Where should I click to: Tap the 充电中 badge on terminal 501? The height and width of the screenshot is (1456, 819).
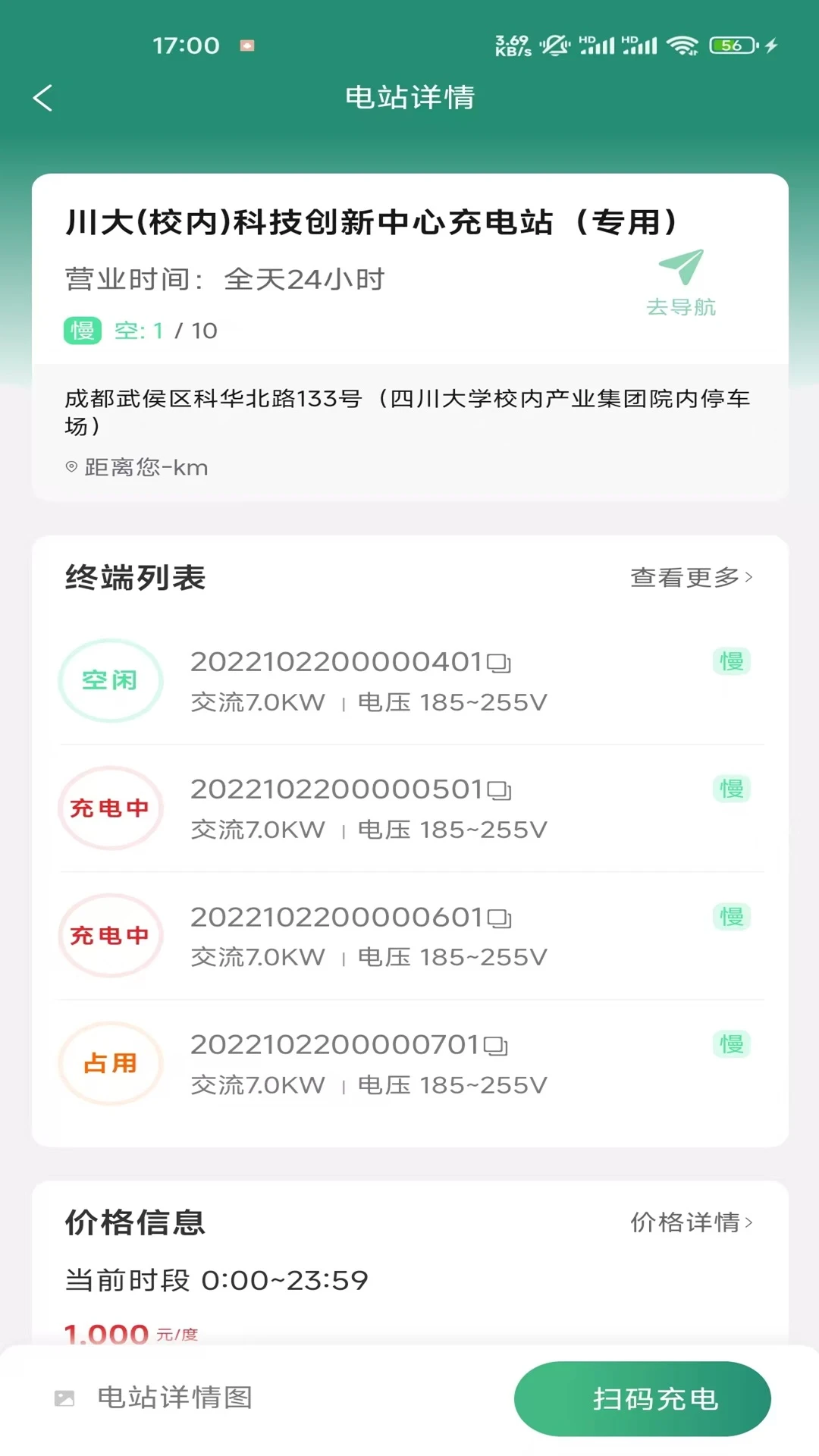110,807
